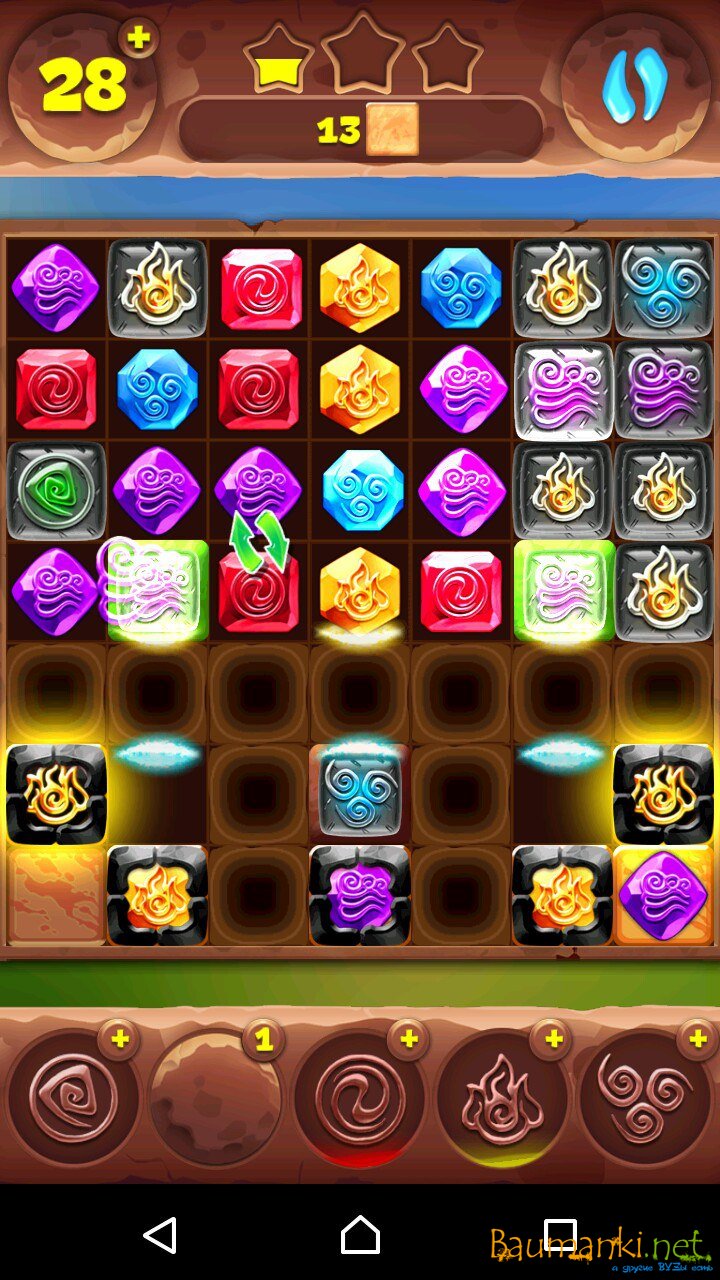Activate the water swirl booster
The height and width of the screenshot is (1280, 720).
coord(358,1097)
